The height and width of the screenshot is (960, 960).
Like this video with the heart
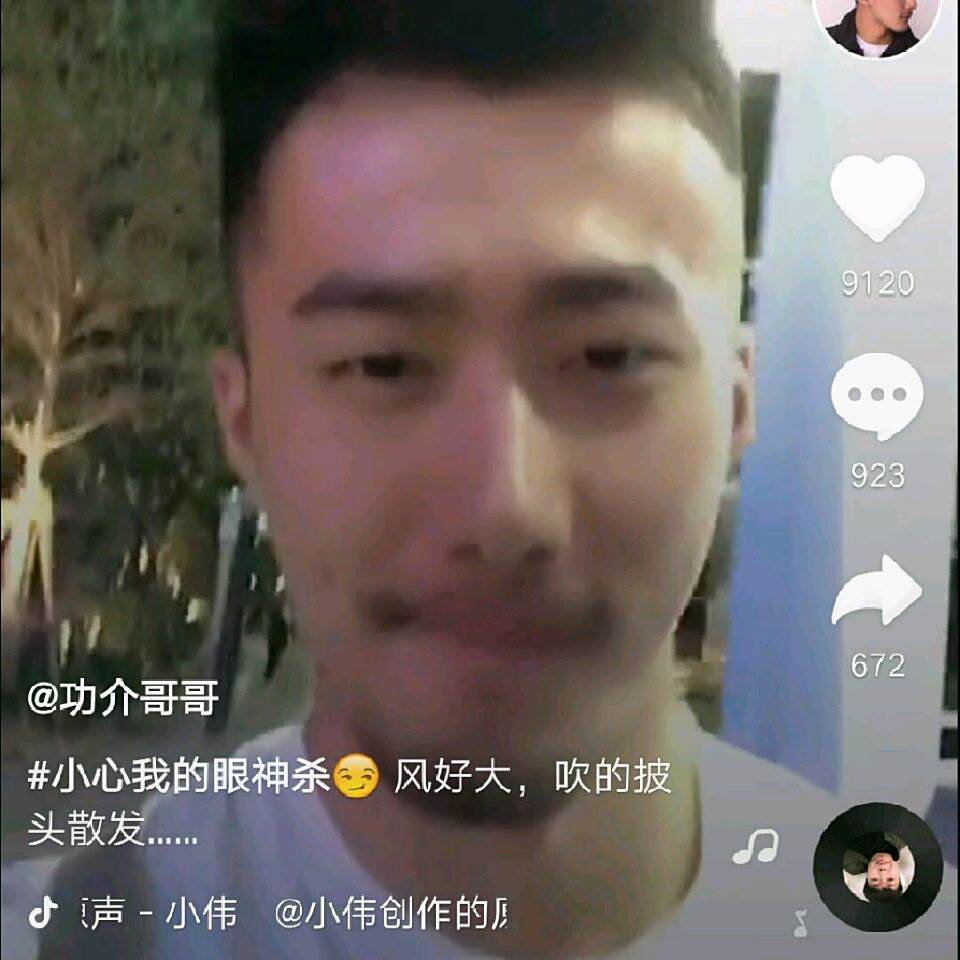click(877, 198)
